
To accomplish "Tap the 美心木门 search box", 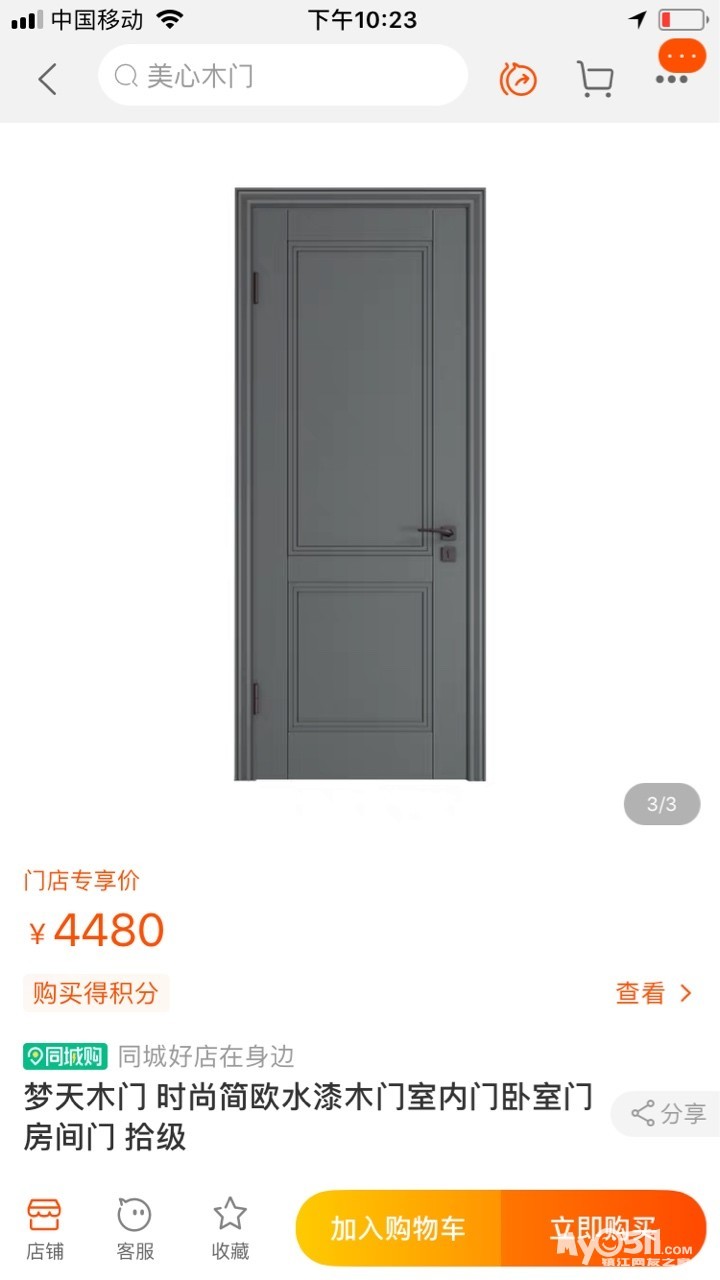I will pos(282,76).
